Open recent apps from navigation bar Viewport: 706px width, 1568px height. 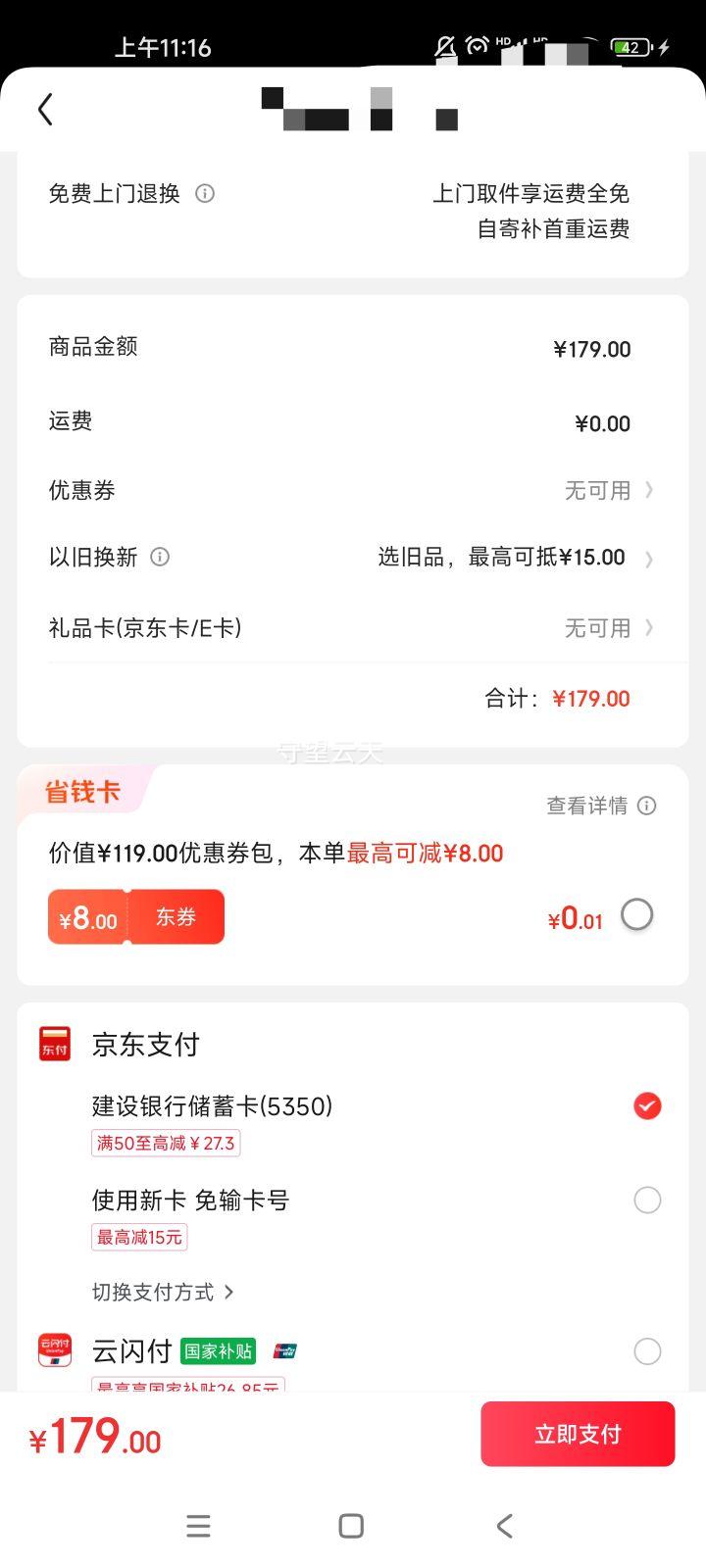pyautogui.click(x=199, y=1526)
